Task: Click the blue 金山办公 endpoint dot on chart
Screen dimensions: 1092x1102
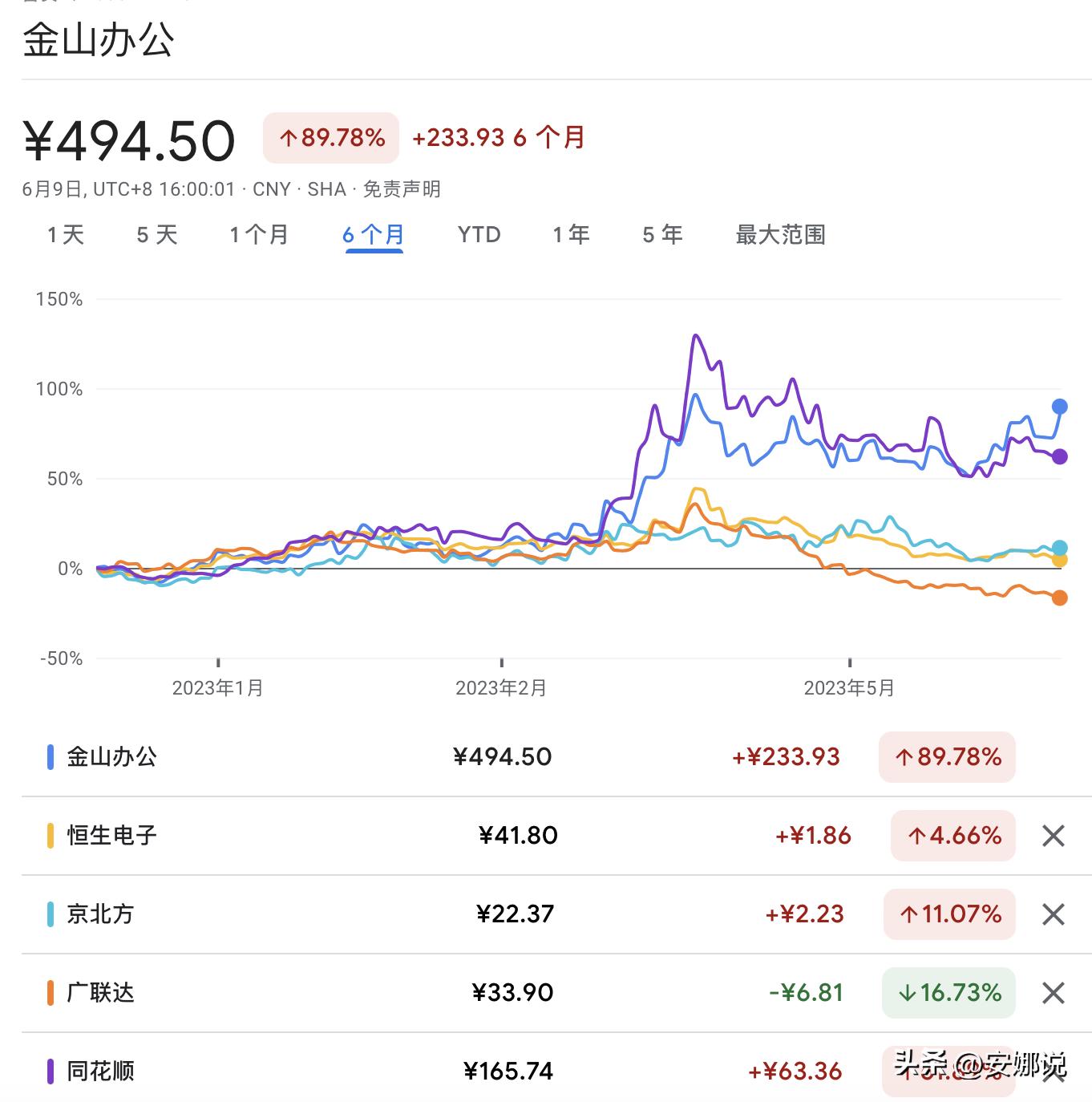Action: (x=1060, y=407)
